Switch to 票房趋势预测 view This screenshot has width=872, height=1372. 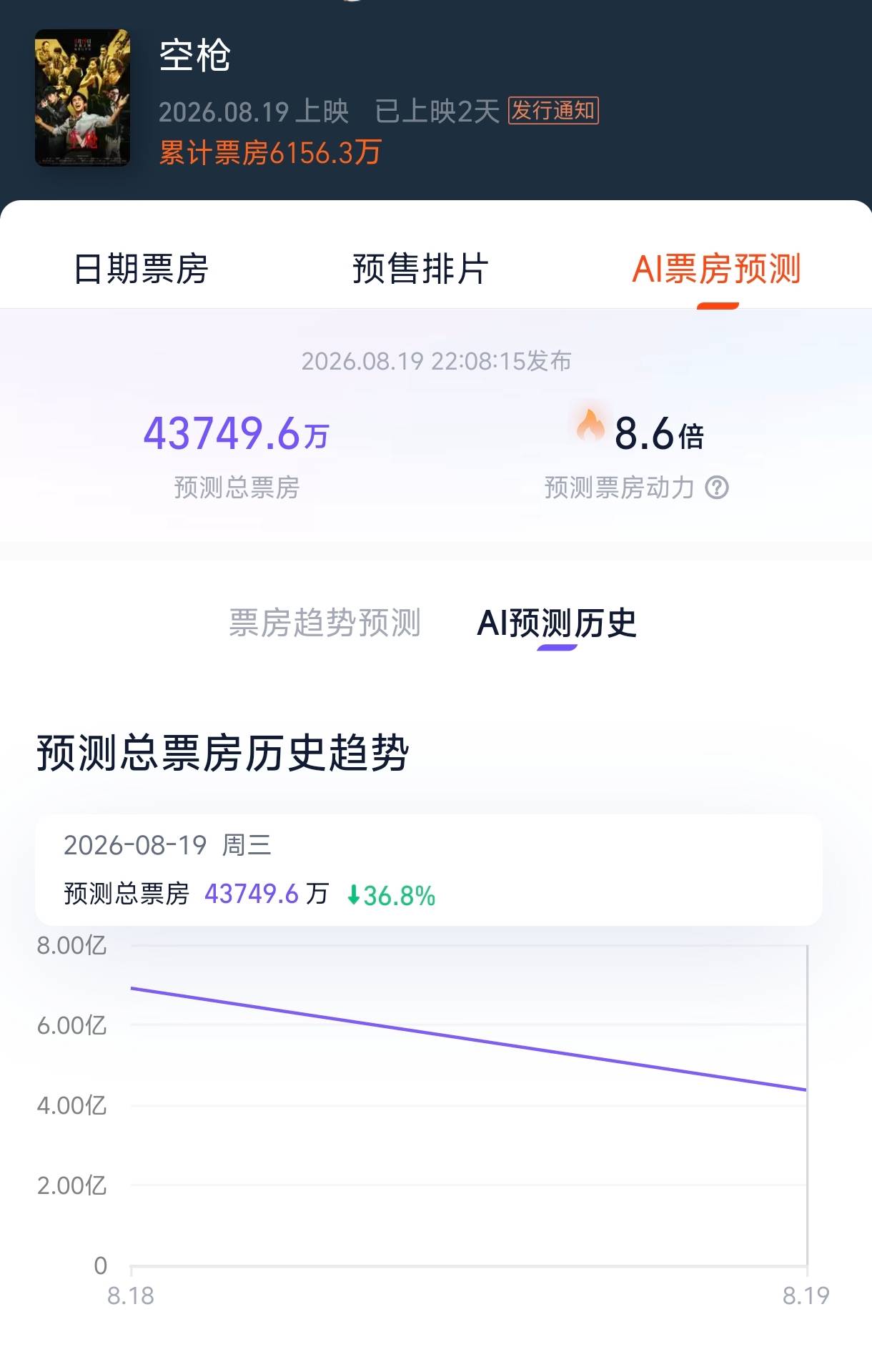(324, 623)
